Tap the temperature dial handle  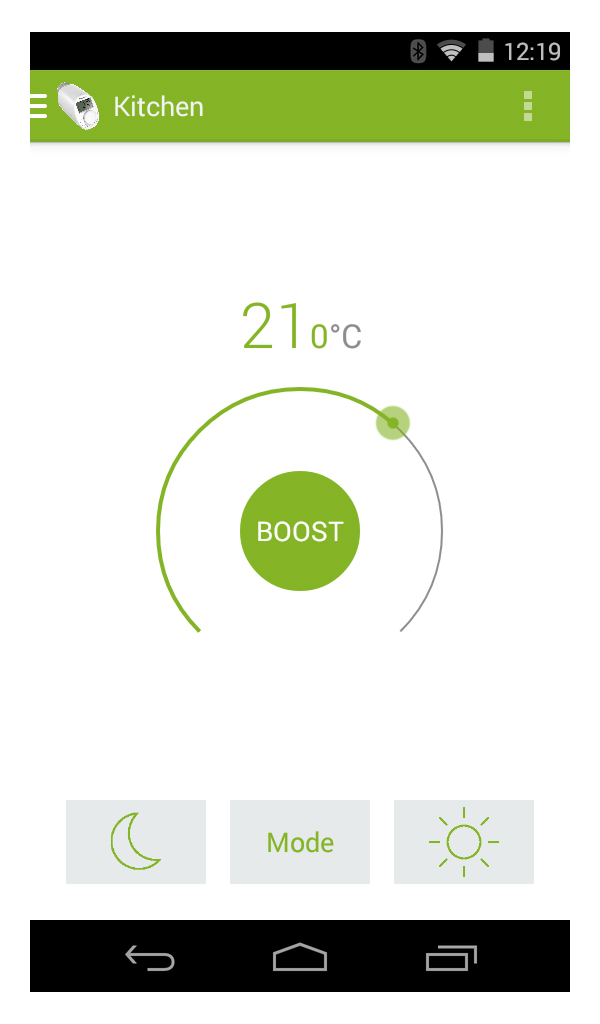click(x=393, y=423)
